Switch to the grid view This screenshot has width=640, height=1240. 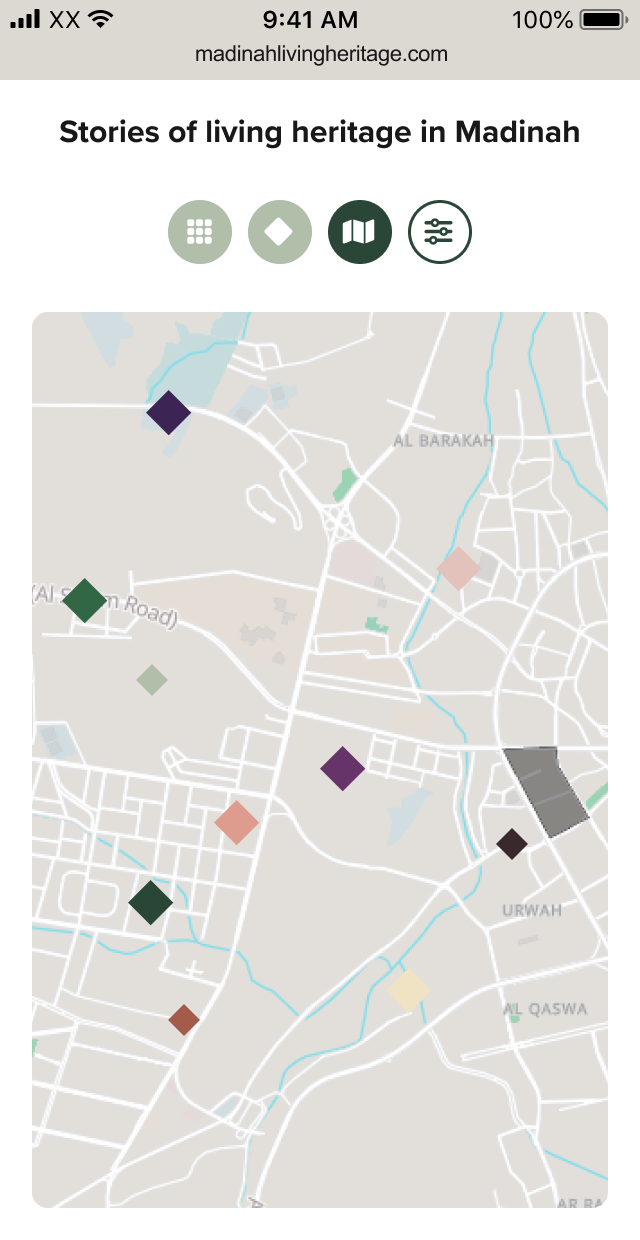200,232
